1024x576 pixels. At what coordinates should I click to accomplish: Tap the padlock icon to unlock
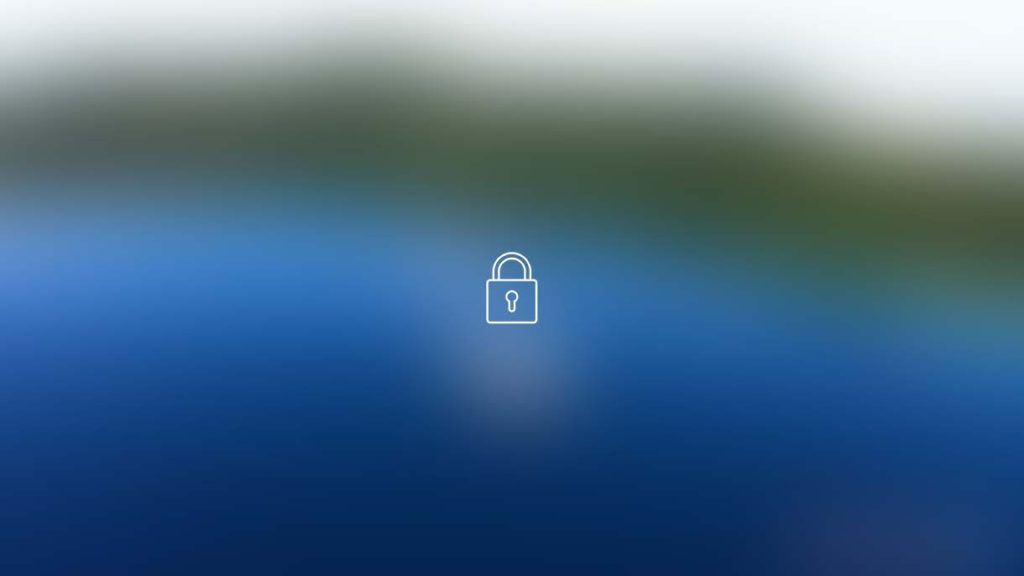(511, 290)
